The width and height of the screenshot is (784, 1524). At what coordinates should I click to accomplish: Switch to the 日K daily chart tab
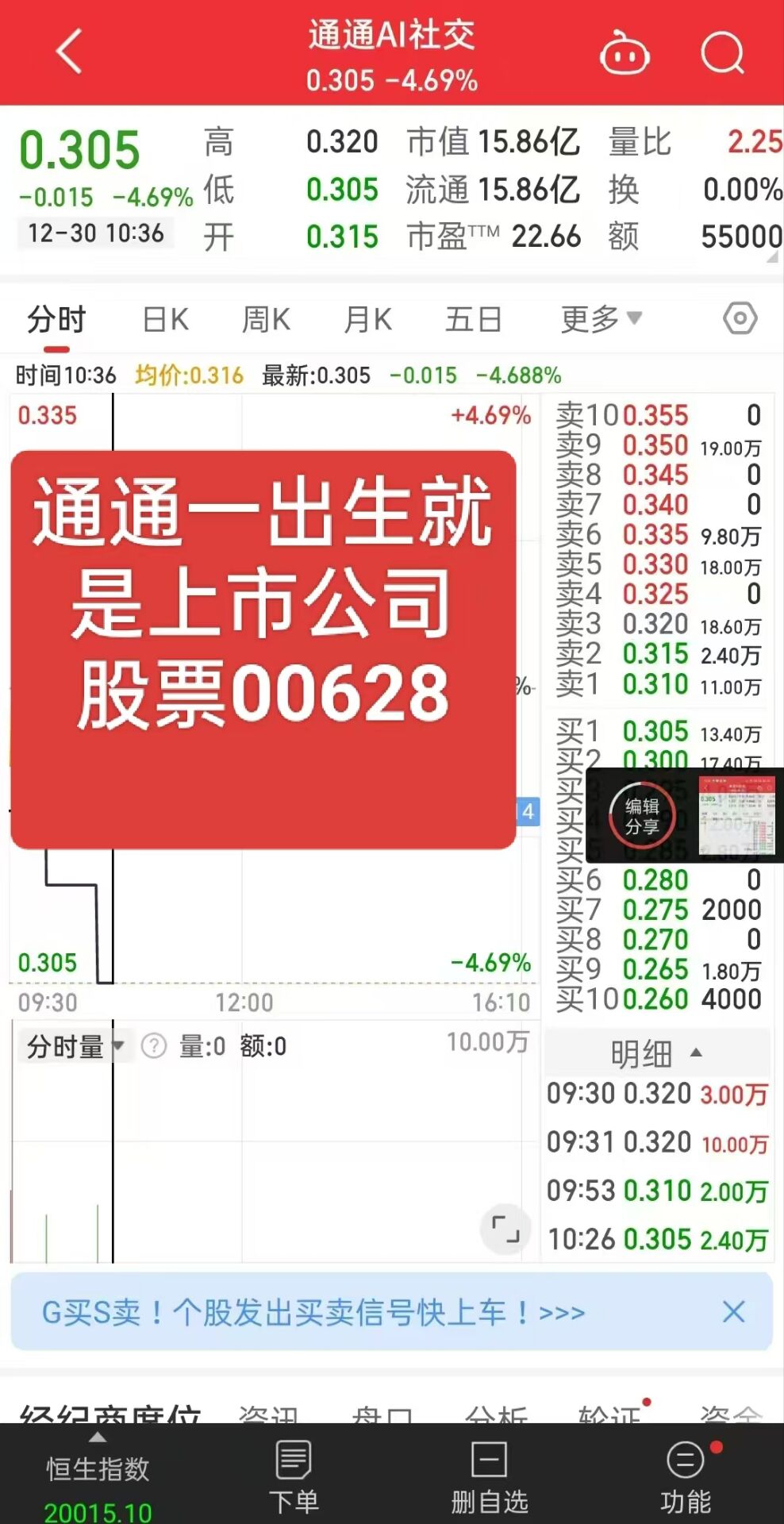point(164,317)
